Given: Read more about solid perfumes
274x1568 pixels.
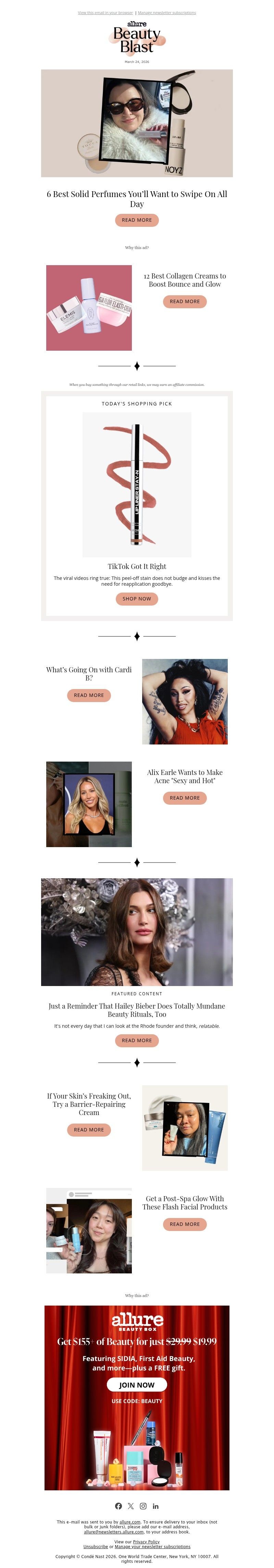Looking at the screenshot, I should coord(136,220).
